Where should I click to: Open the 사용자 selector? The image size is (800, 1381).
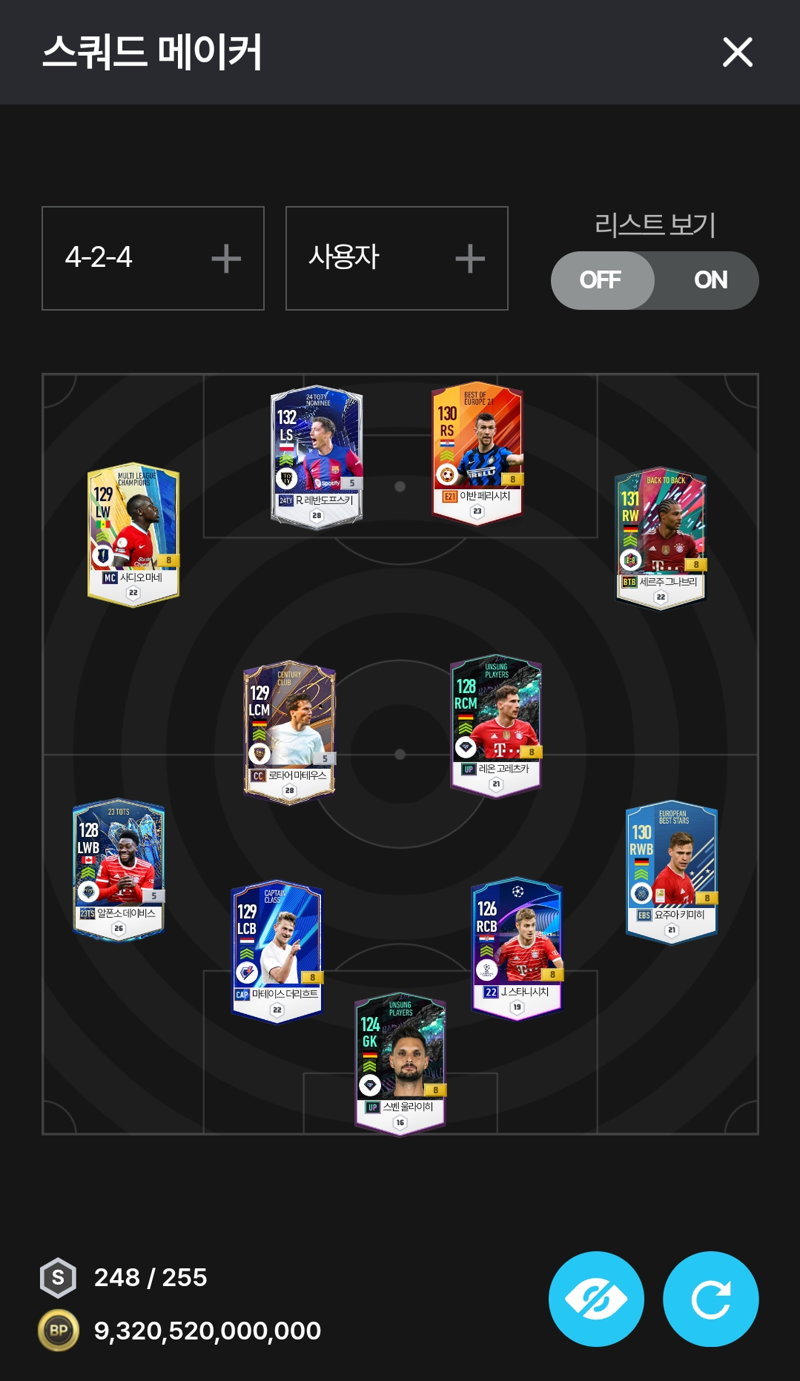click(396, 258)
